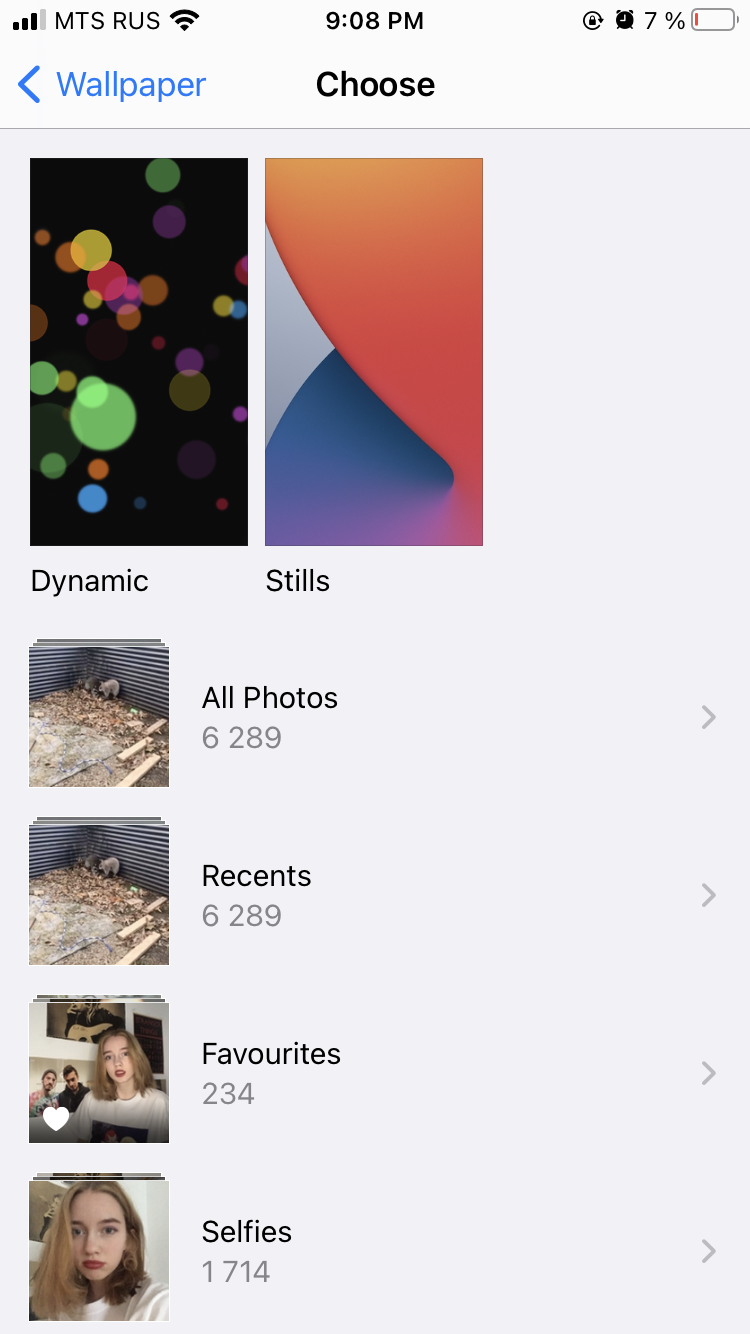
Task: Open the Stills wallpapers collection
Action: (374, 352)
